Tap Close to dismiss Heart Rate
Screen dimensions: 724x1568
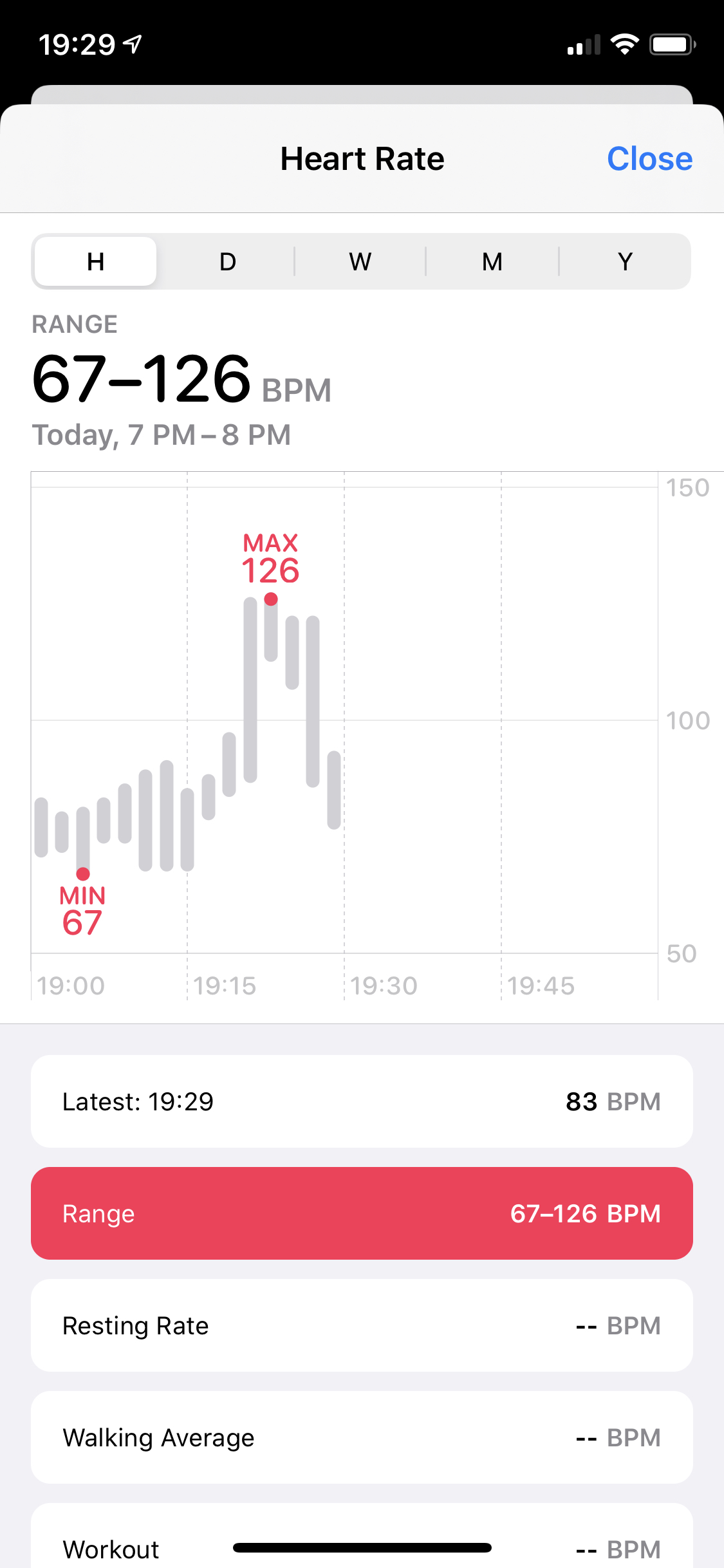[649, 158]
